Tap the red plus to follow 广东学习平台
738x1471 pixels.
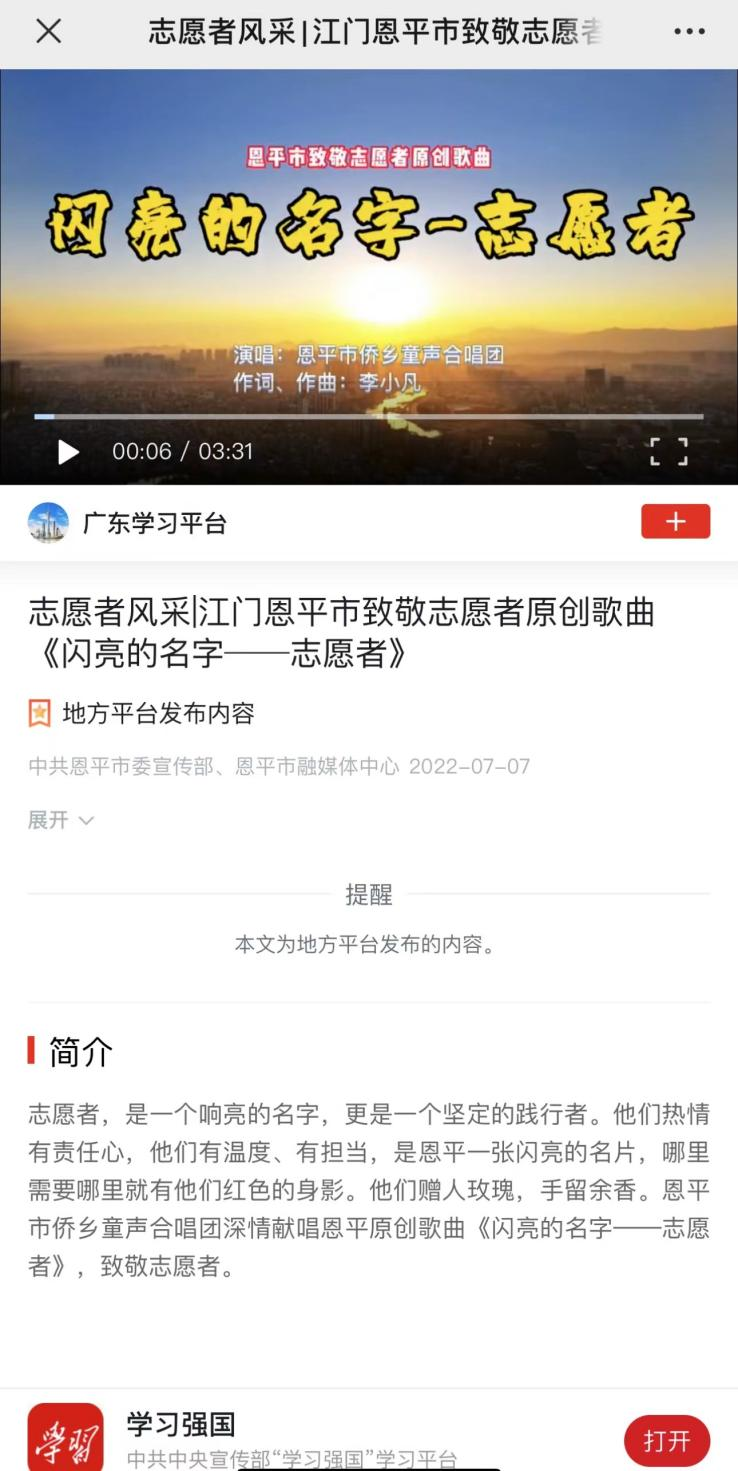point(675,521)
